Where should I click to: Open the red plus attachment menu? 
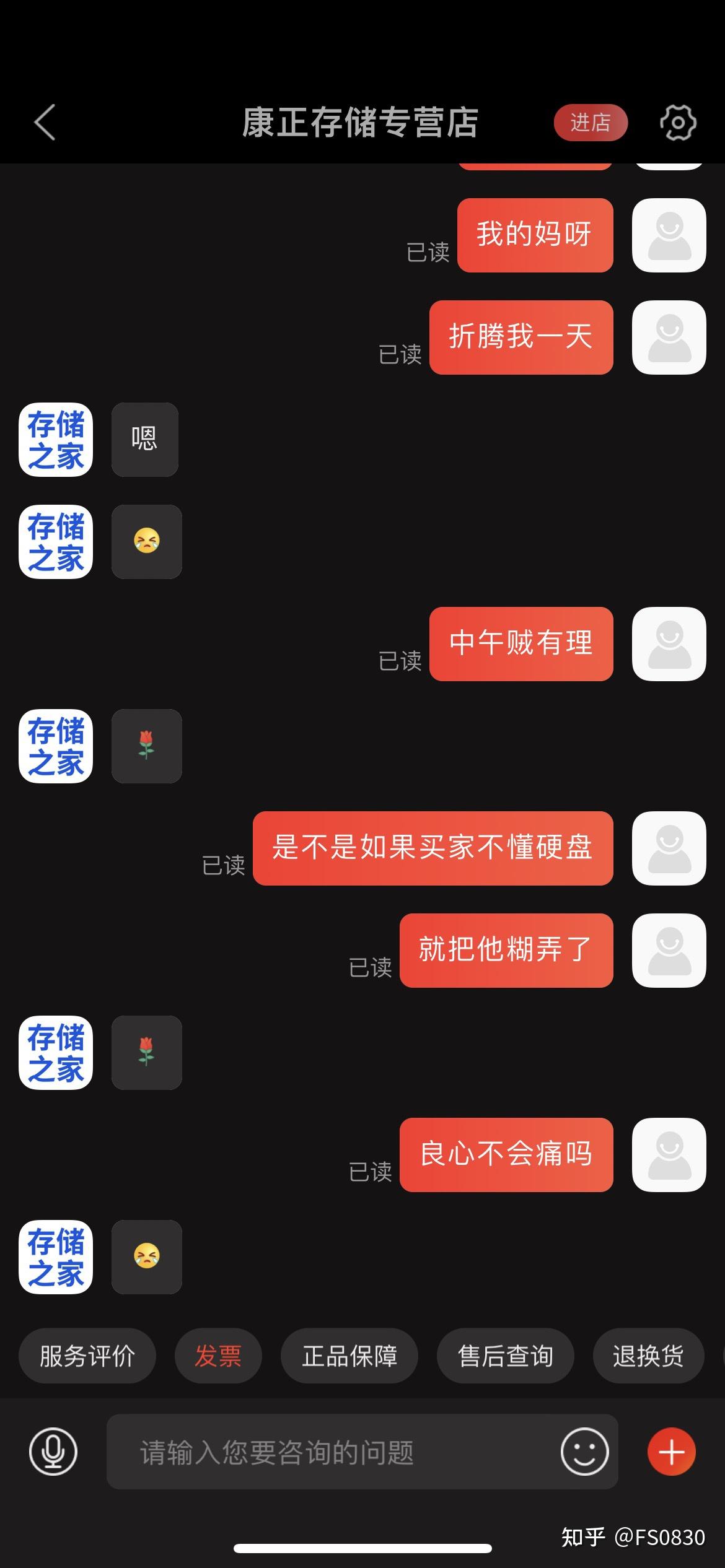[672, 1452]
